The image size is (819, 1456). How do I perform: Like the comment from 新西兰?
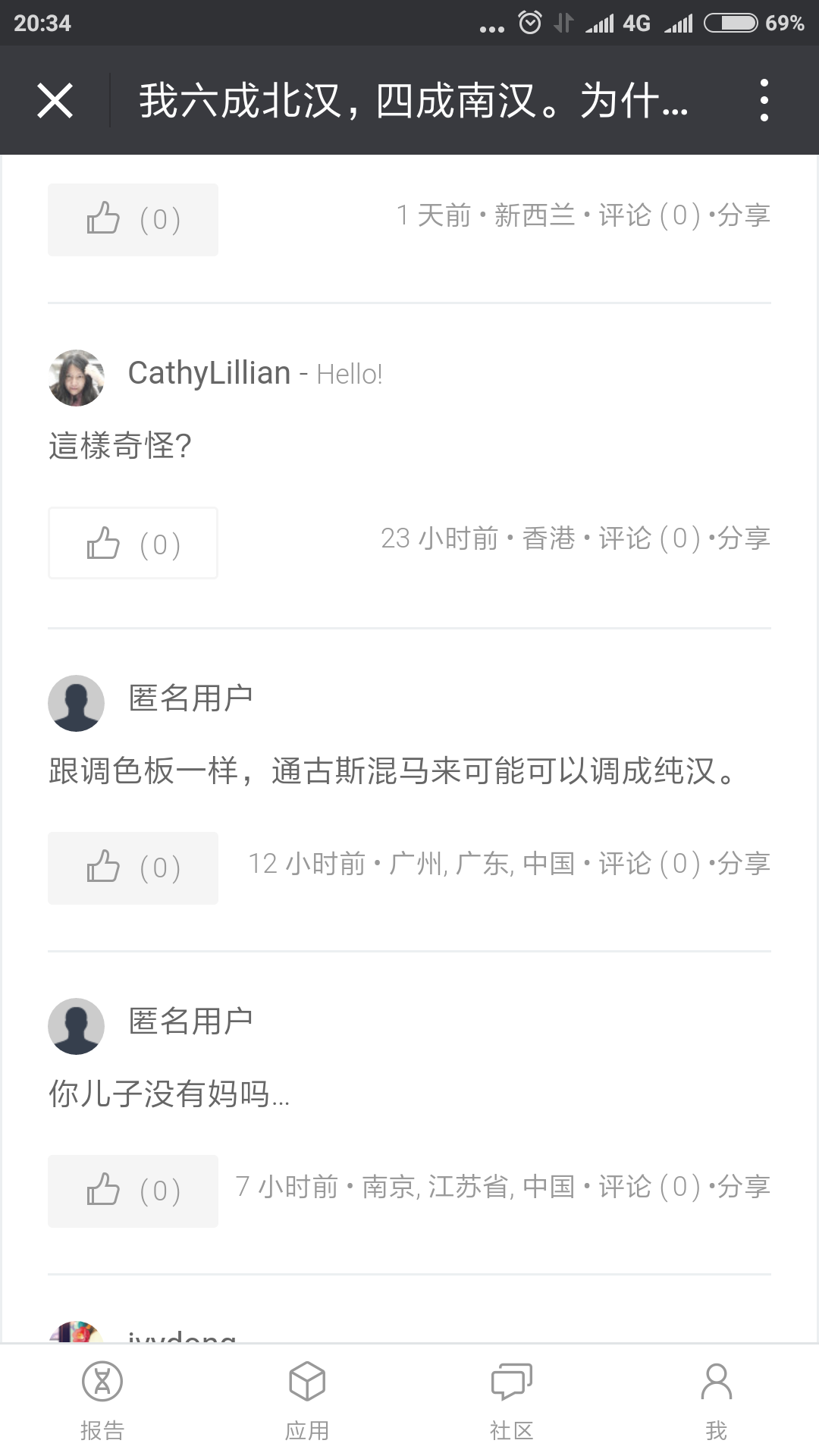[133, 220]
